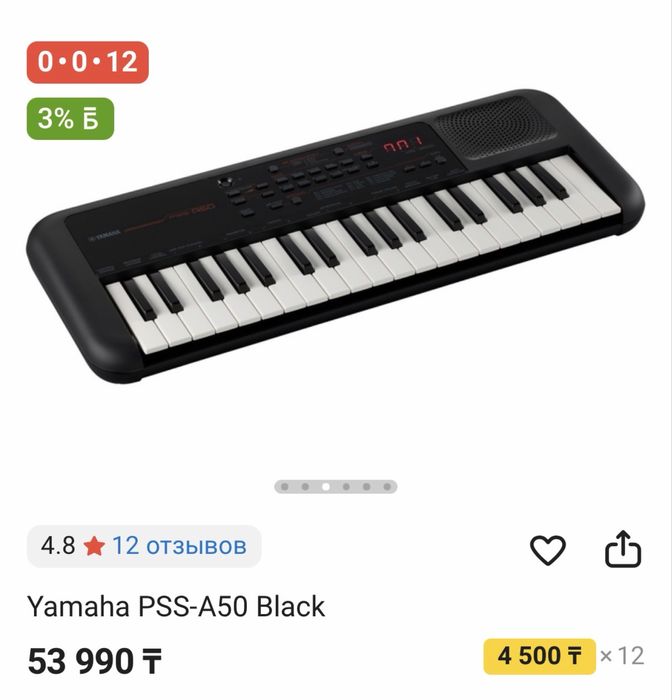
Task: Tap the 0·0·12 installment badge
Action: coord(87,62)
